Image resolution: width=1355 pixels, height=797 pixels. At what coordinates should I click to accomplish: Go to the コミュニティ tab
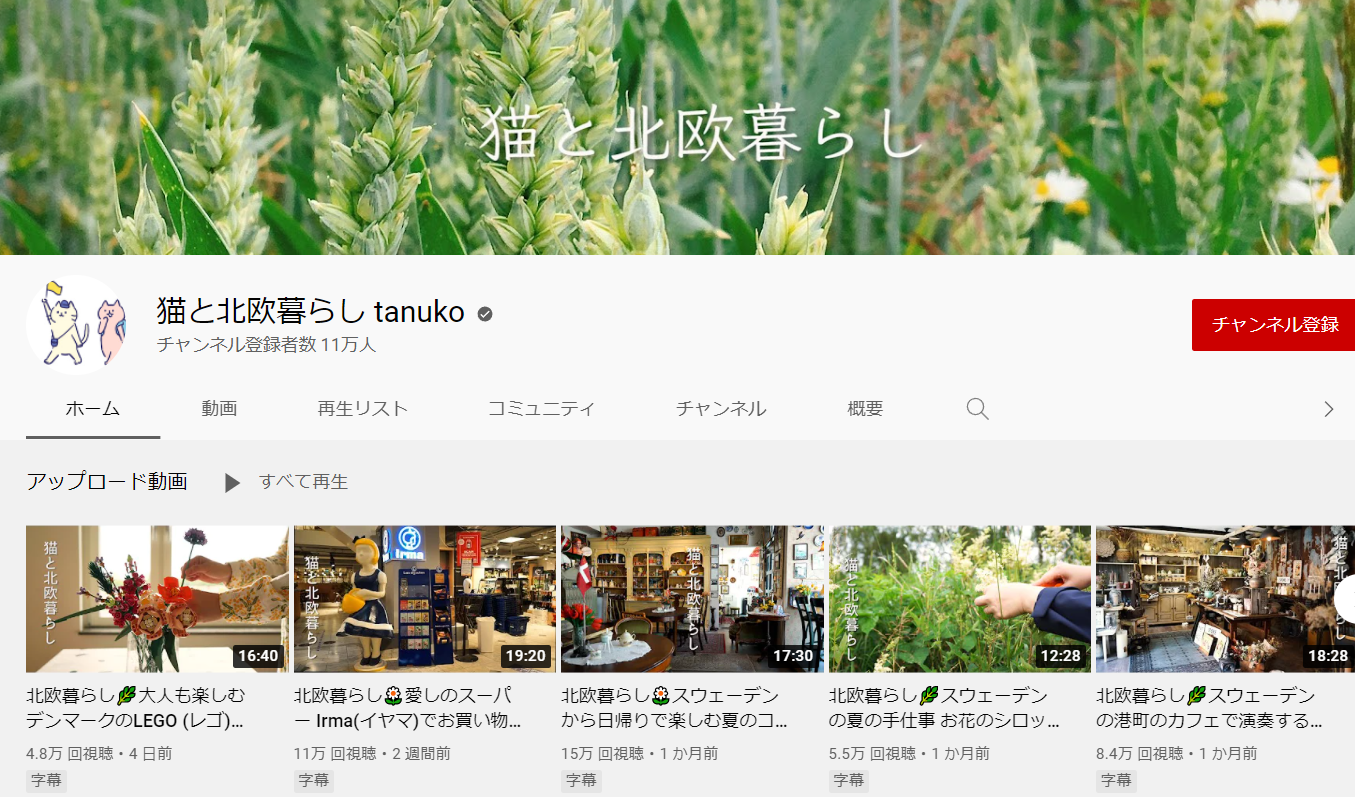coord(541,408)
